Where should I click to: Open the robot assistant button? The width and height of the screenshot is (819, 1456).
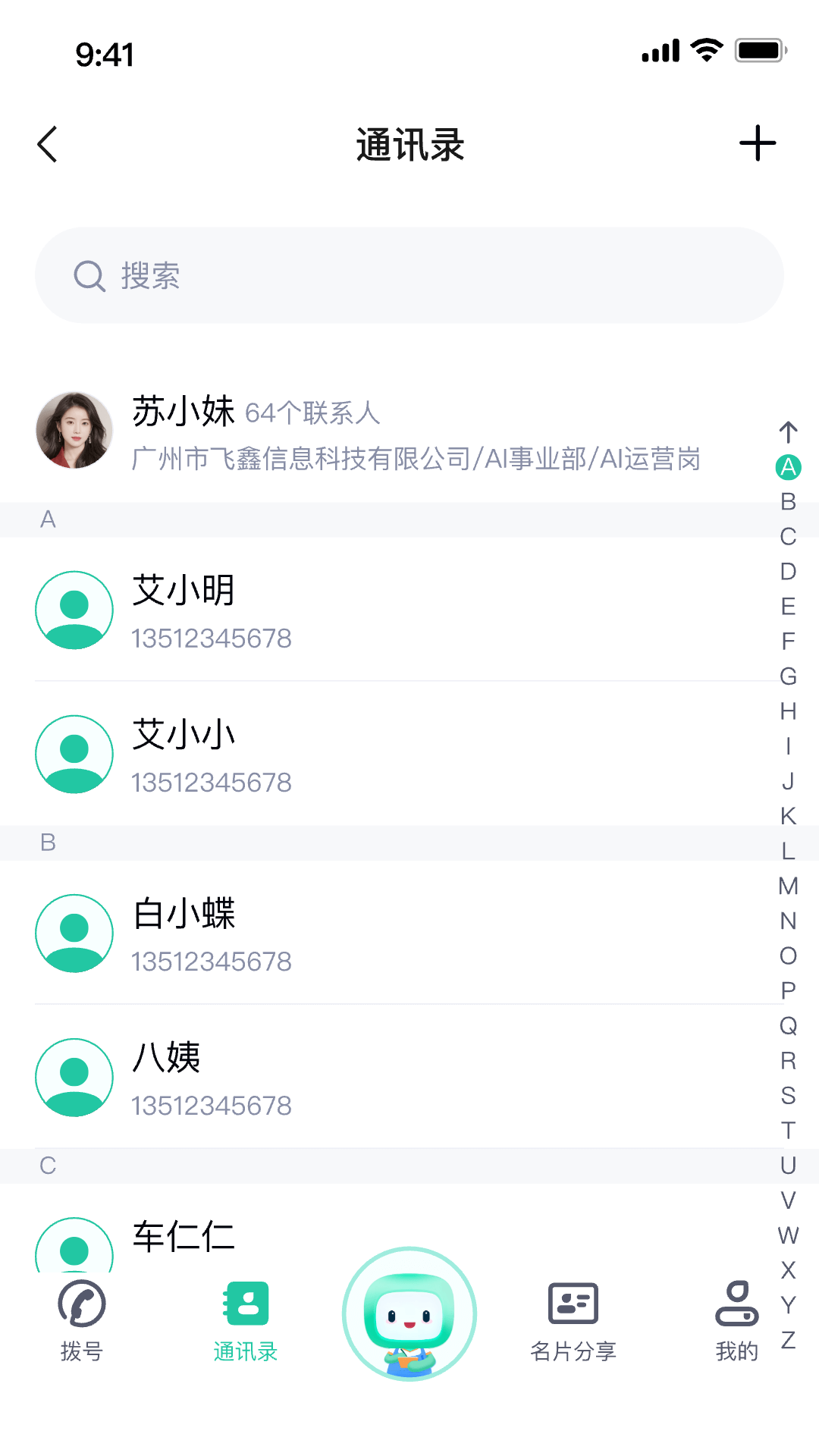tap(409, 1314)
